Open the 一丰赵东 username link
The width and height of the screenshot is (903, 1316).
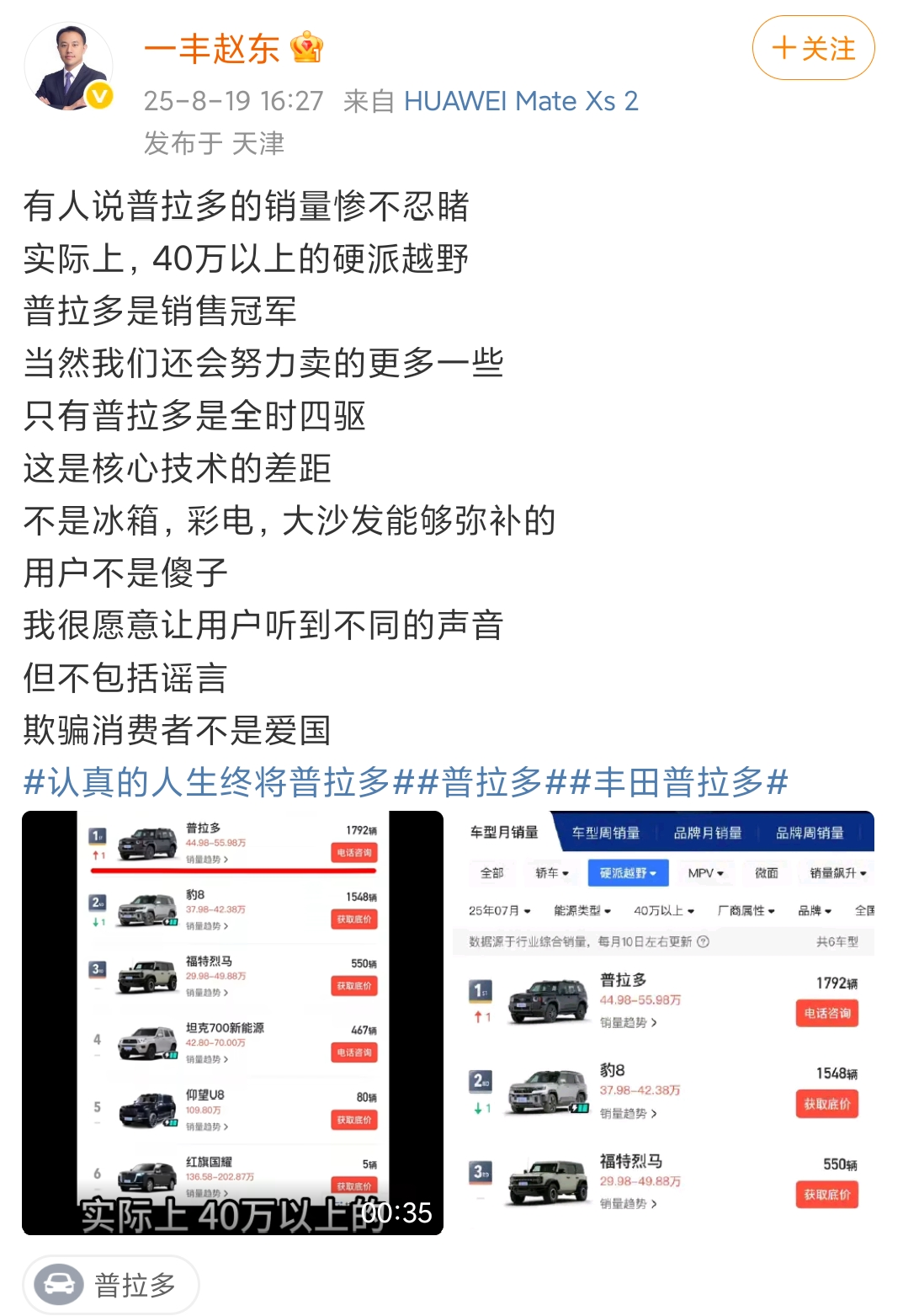click(212, 49)
